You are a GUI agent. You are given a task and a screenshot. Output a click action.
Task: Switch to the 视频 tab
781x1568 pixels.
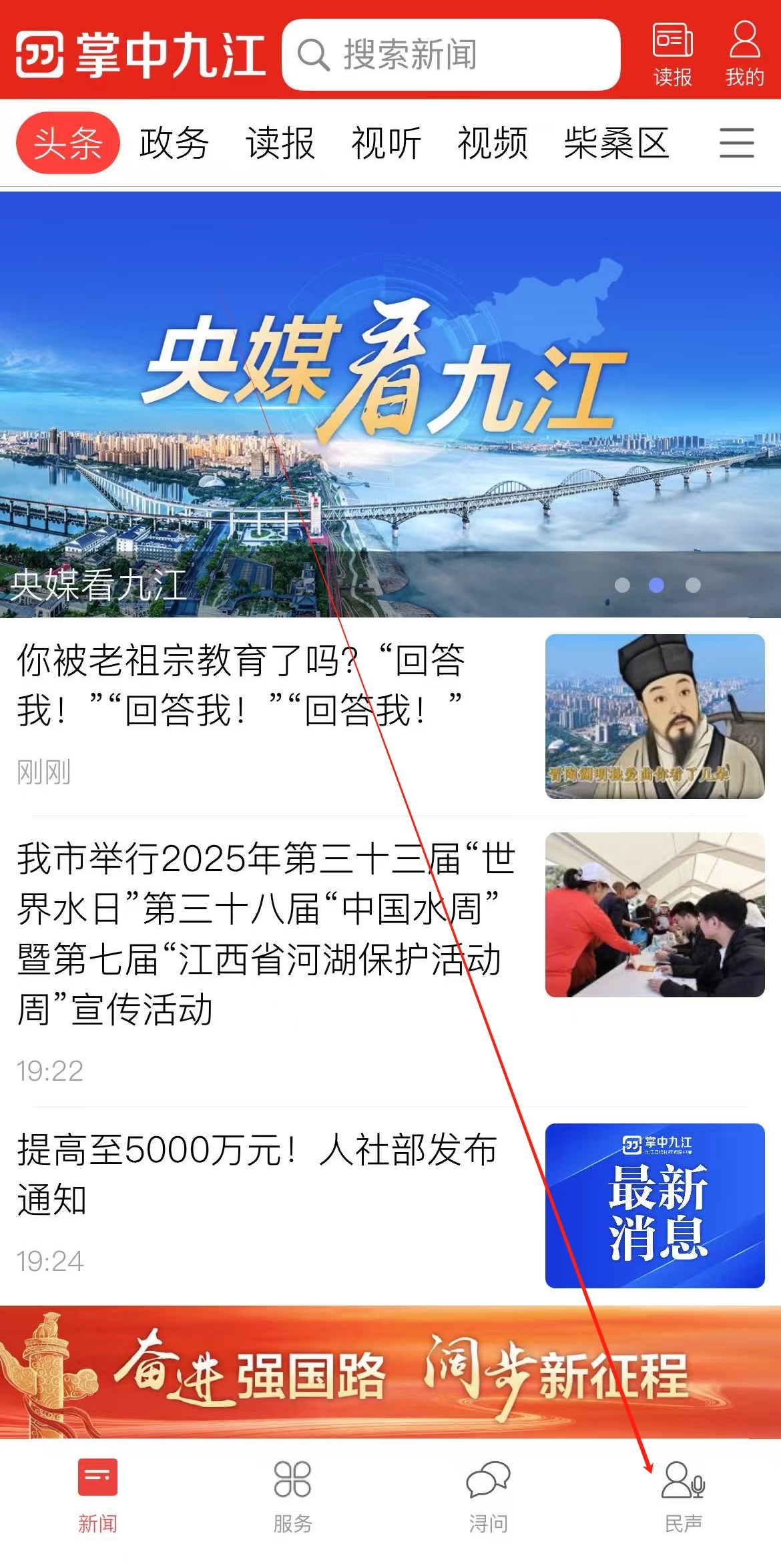(493, 143)
